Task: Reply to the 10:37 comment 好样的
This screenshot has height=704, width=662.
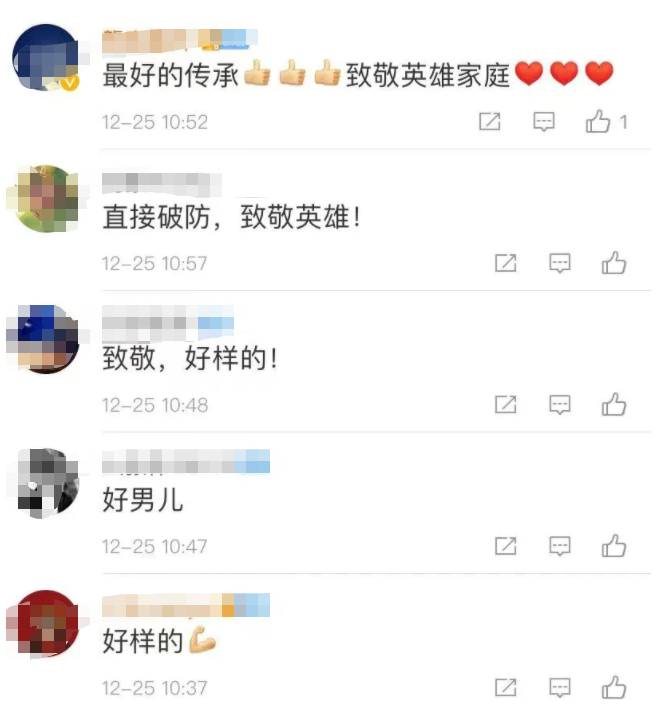Action: (x=560, y=688)
